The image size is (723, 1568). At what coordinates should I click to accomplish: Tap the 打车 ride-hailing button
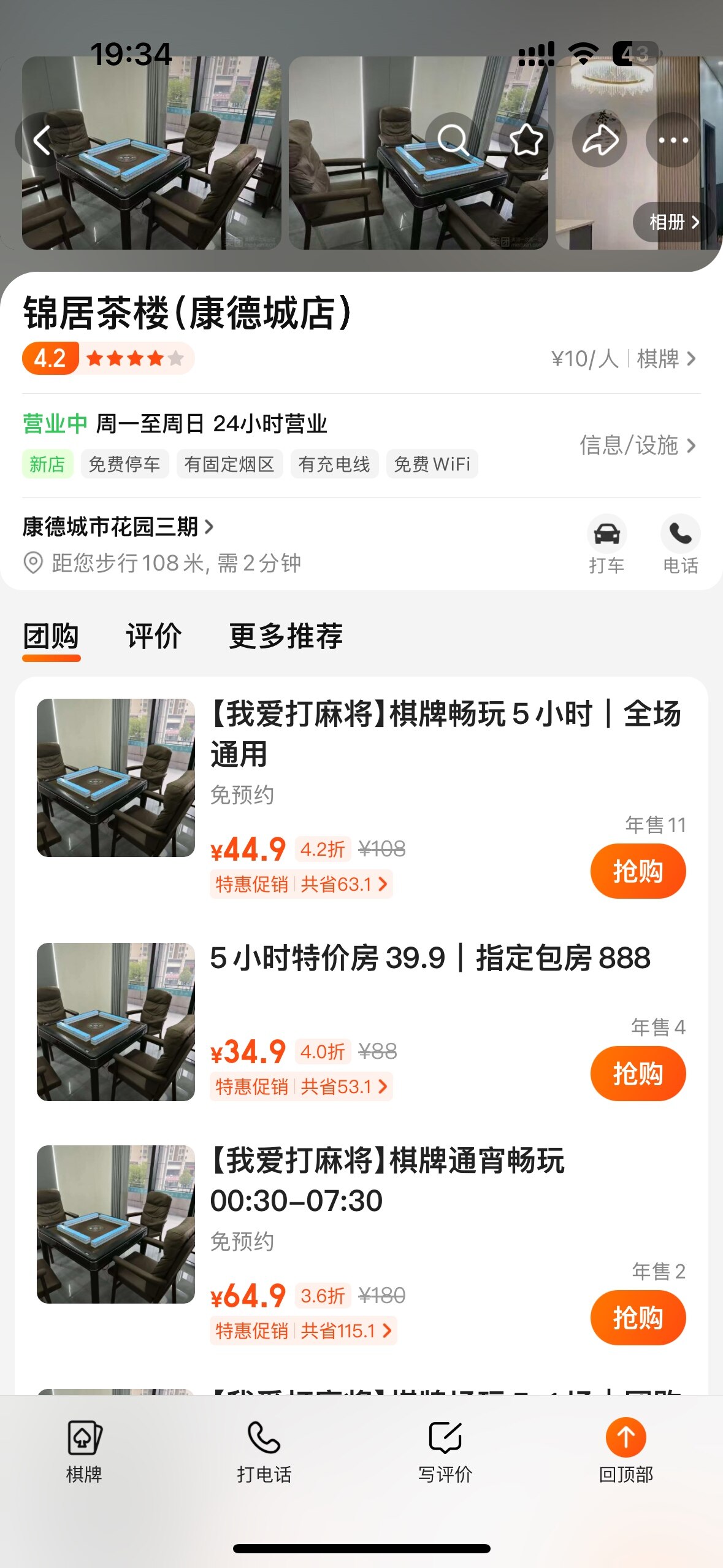[x=606, y=544]
